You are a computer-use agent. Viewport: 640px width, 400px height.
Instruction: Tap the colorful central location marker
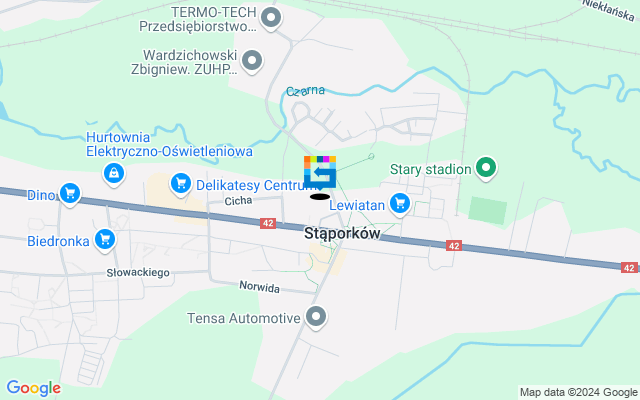(x=320, y=173)
